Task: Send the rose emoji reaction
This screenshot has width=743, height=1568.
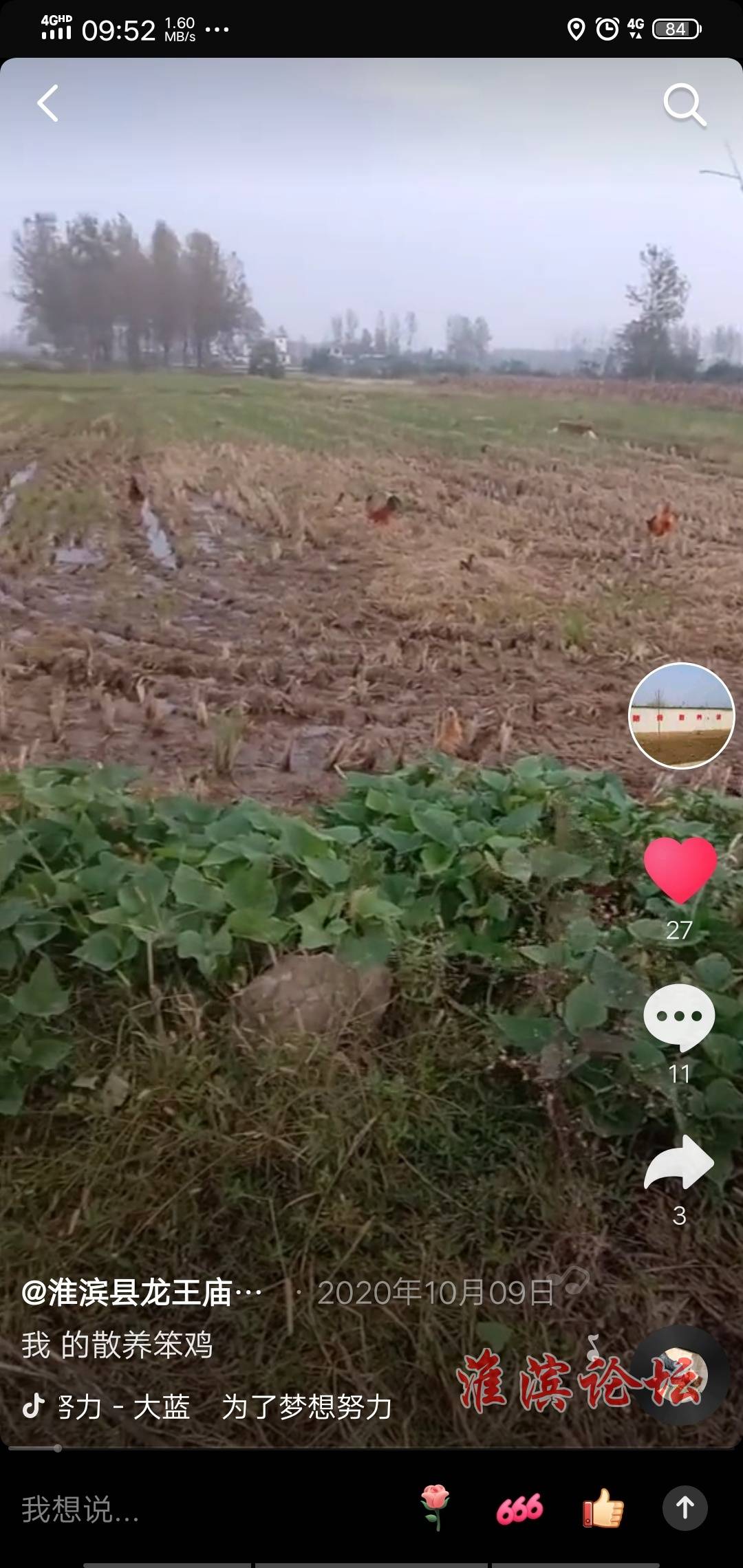Action: (435, 1508)
